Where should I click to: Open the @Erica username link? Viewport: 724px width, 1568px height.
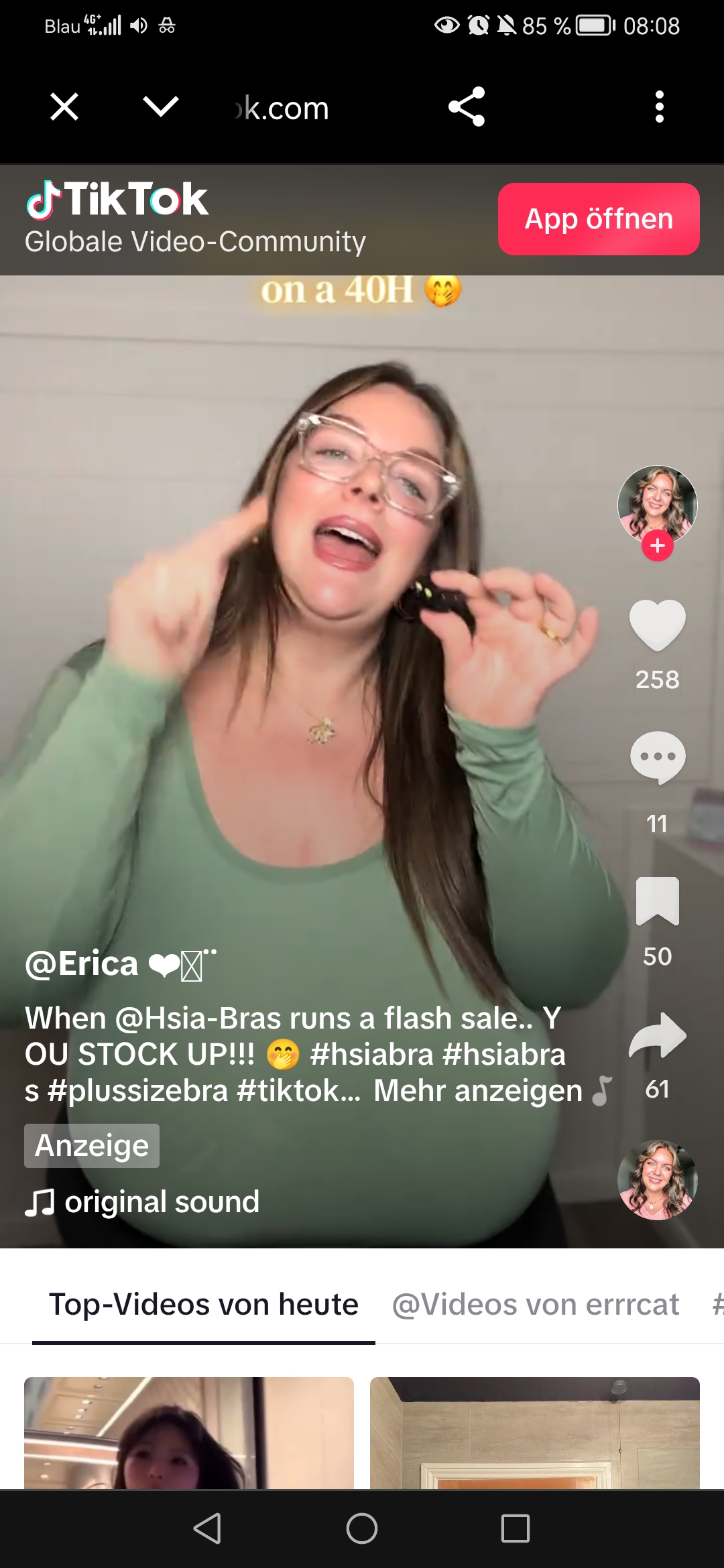[82, 964]
